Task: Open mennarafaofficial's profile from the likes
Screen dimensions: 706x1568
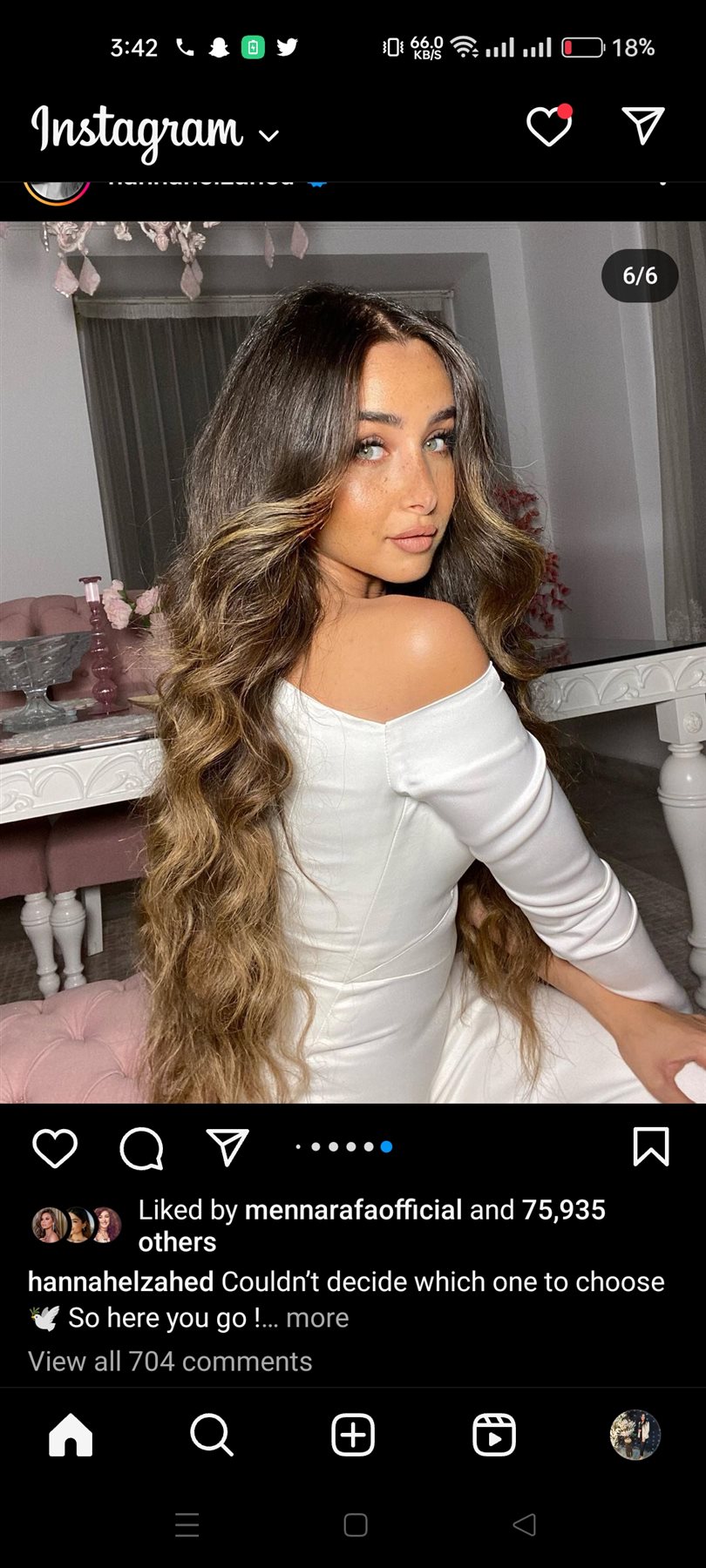Action: tap(353, 1209)
